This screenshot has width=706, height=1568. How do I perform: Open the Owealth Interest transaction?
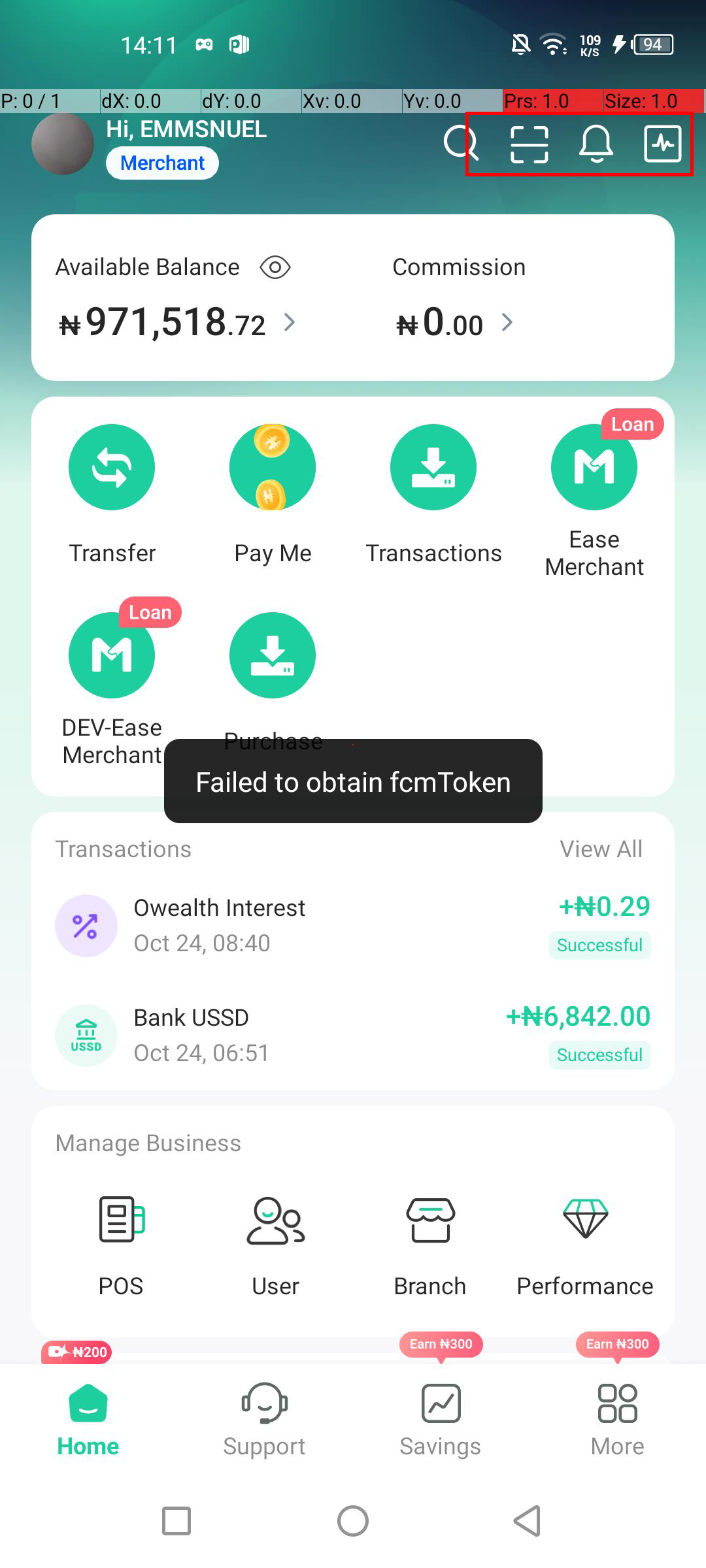tap(353, 925)
